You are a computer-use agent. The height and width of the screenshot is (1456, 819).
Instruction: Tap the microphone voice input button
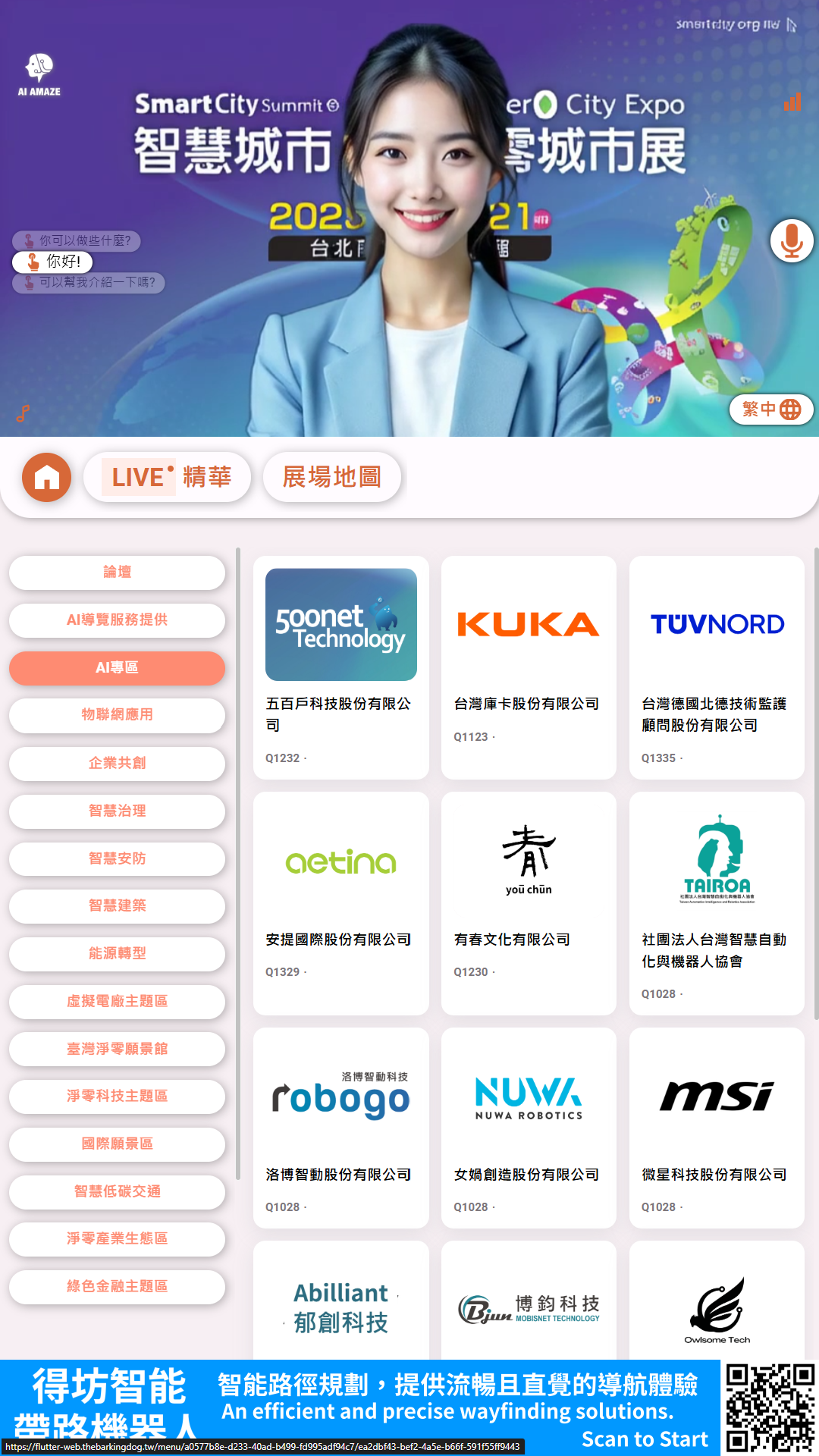(792, 241)
